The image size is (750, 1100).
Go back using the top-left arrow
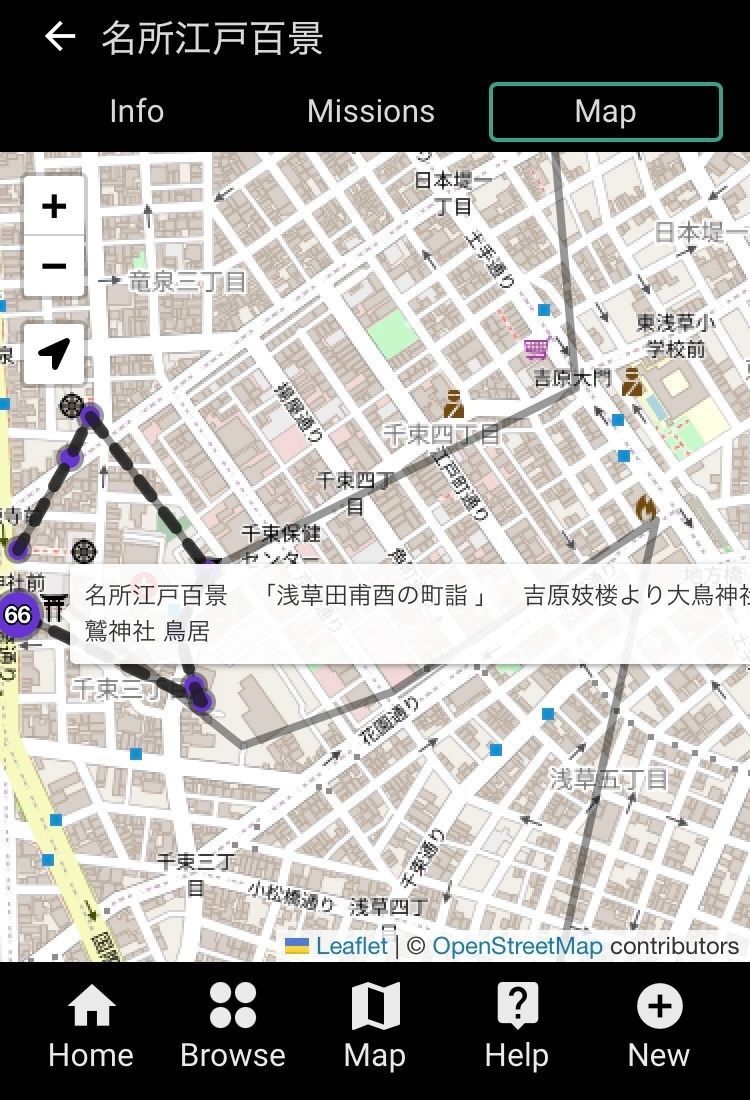60,36
